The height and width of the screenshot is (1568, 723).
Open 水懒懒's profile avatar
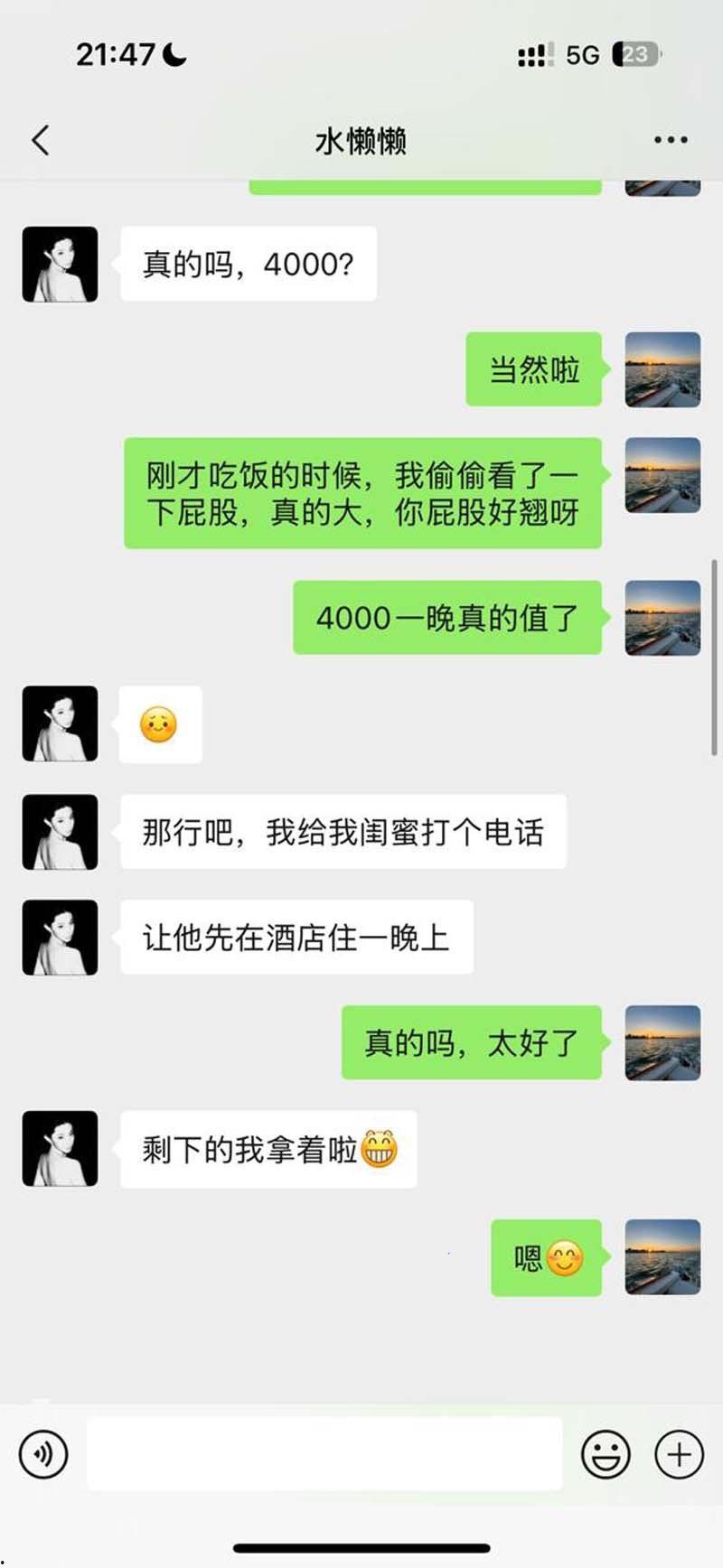coord(60,264)
